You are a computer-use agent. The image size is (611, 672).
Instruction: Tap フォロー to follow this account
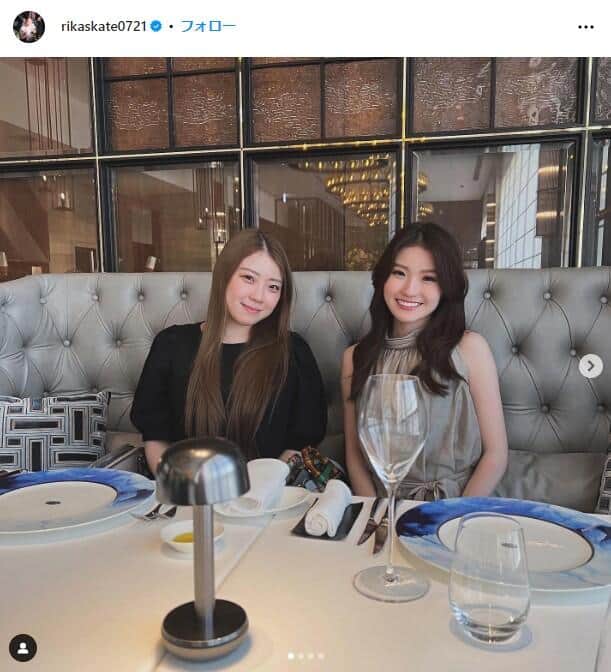tap(207, 26)
